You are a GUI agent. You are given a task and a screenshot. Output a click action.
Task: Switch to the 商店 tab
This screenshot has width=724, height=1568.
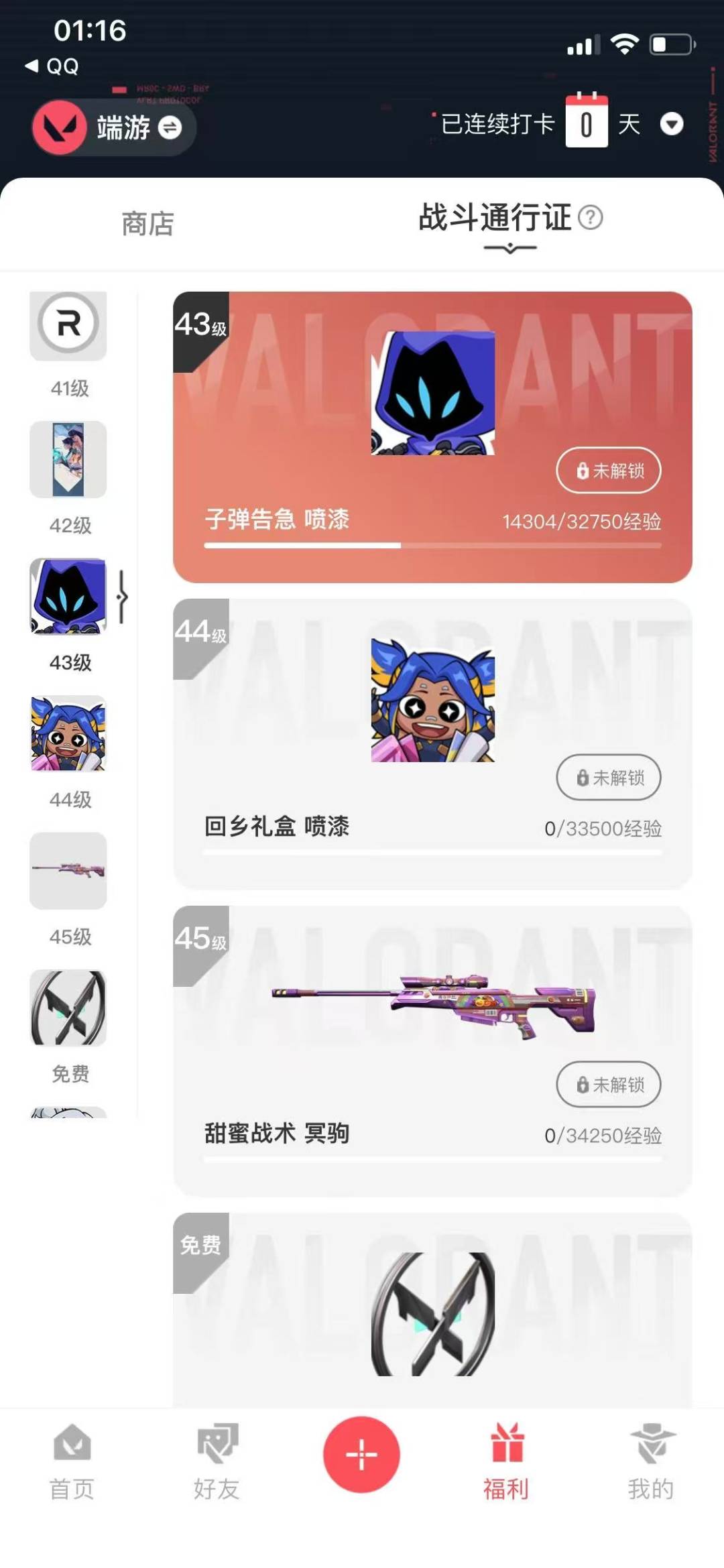[147, 223]
